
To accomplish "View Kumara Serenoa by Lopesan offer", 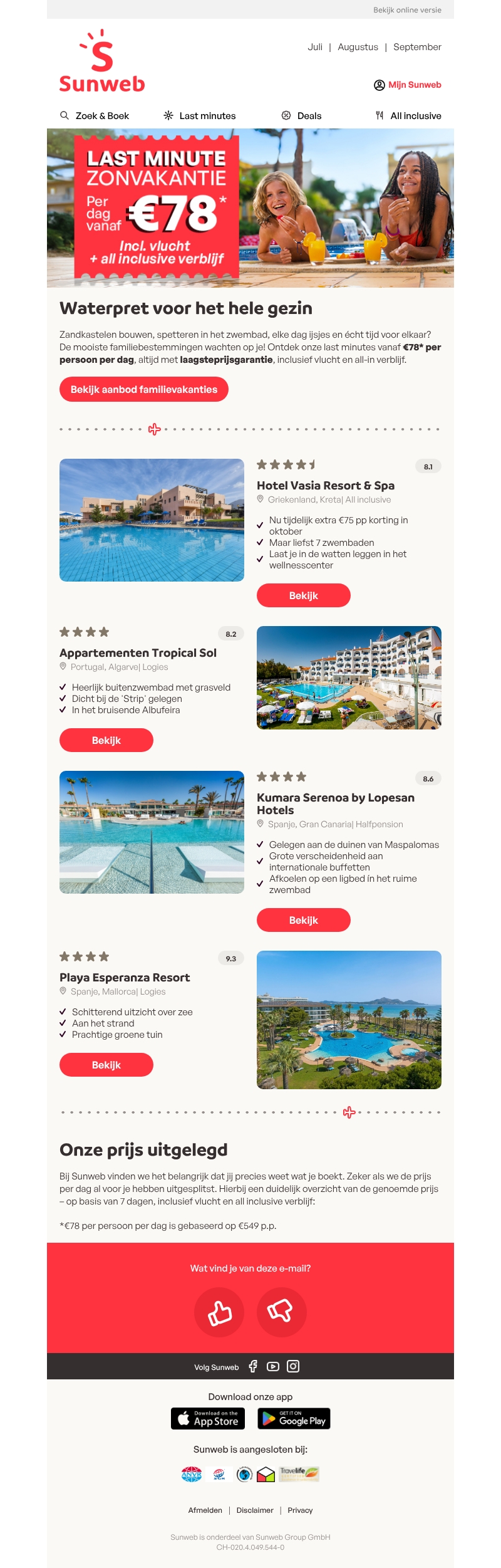I will (303, 920).
